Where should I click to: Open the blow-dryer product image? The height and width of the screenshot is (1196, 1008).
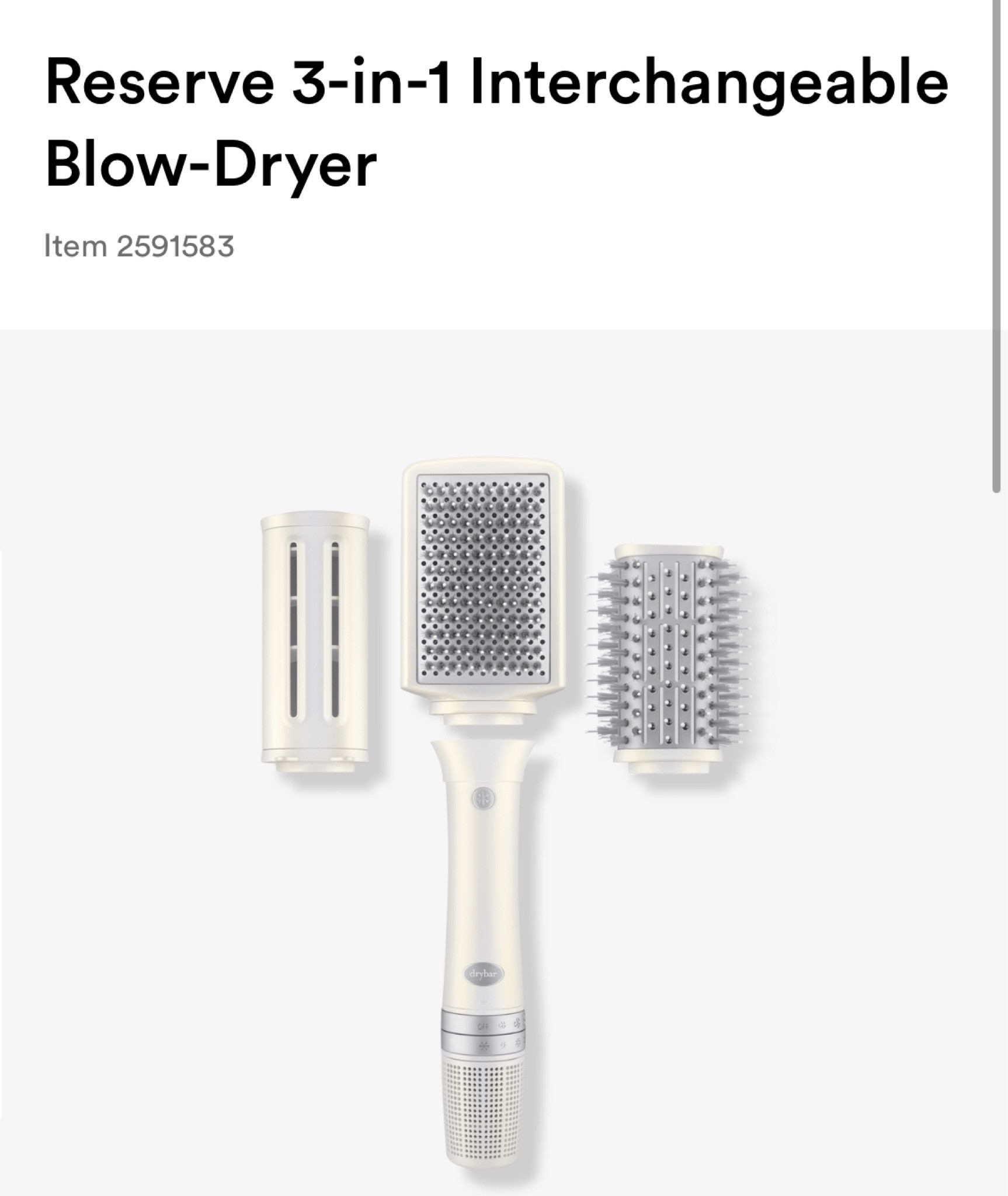tap(503, 759)
